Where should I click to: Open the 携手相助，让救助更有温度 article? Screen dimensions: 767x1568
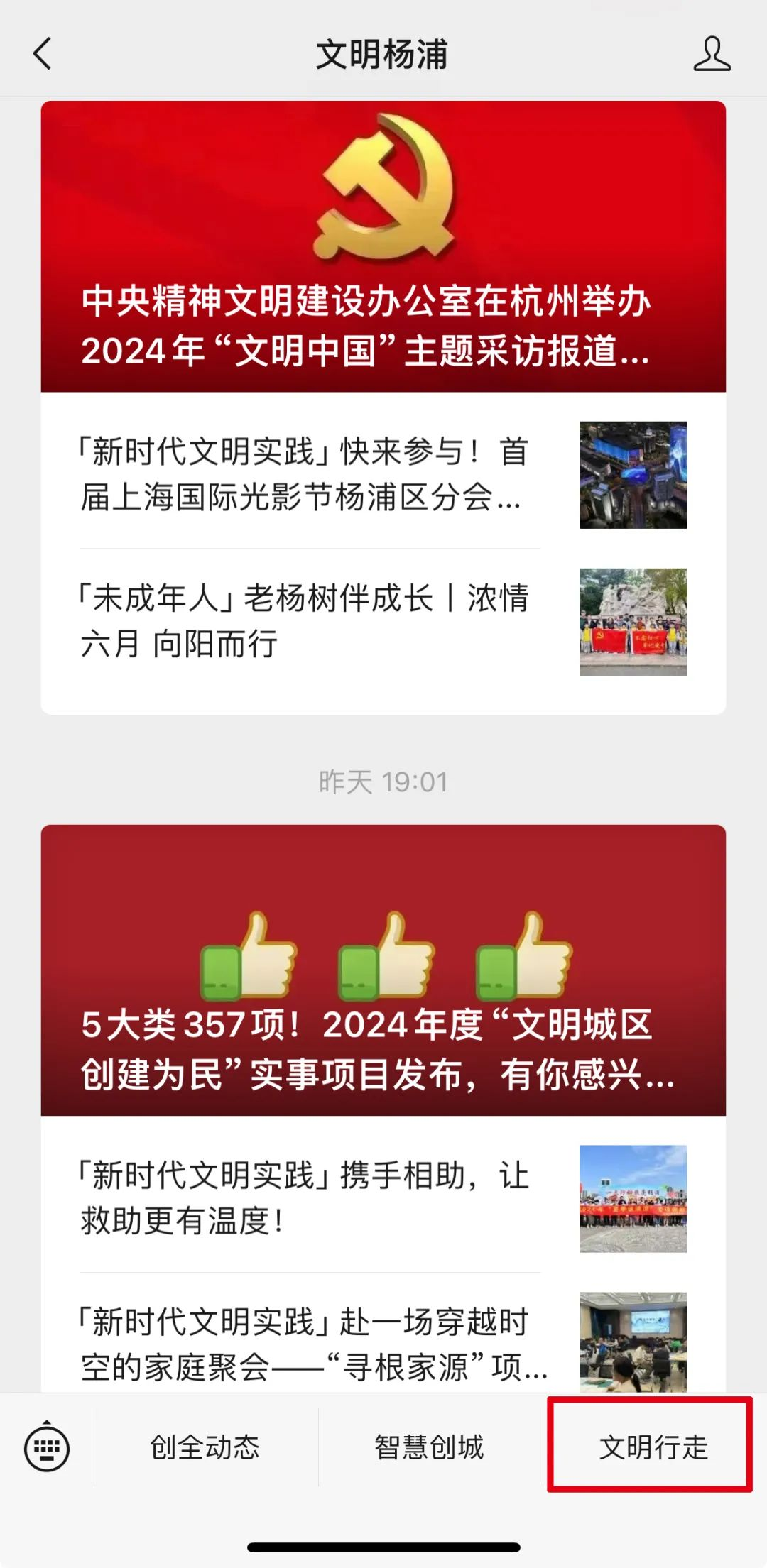(304, 1198)
